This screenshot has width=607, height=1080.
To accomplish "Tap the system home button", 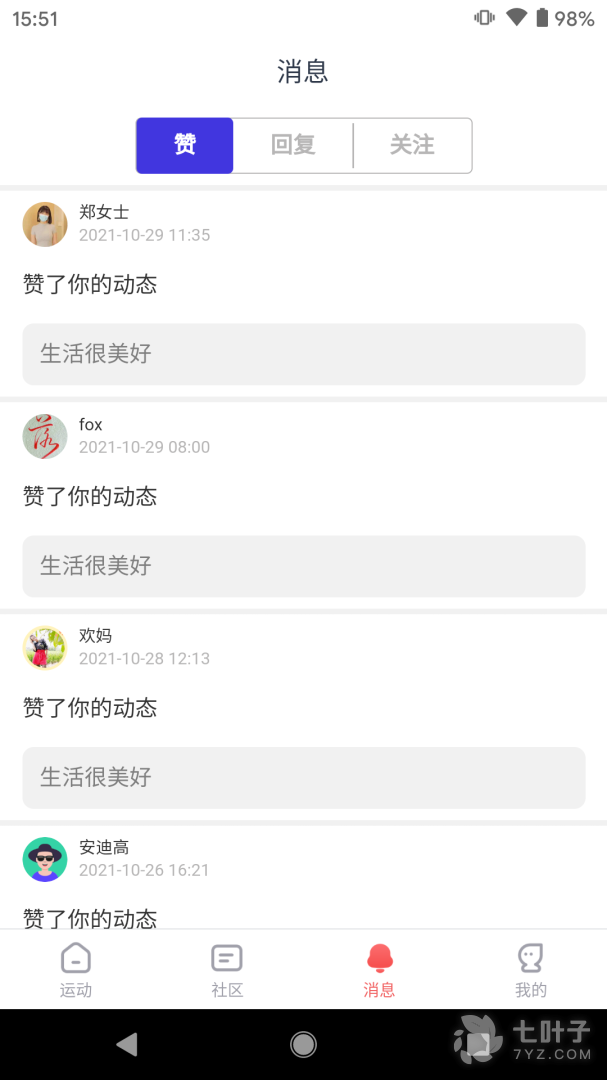I will (x=303, y=1045).
